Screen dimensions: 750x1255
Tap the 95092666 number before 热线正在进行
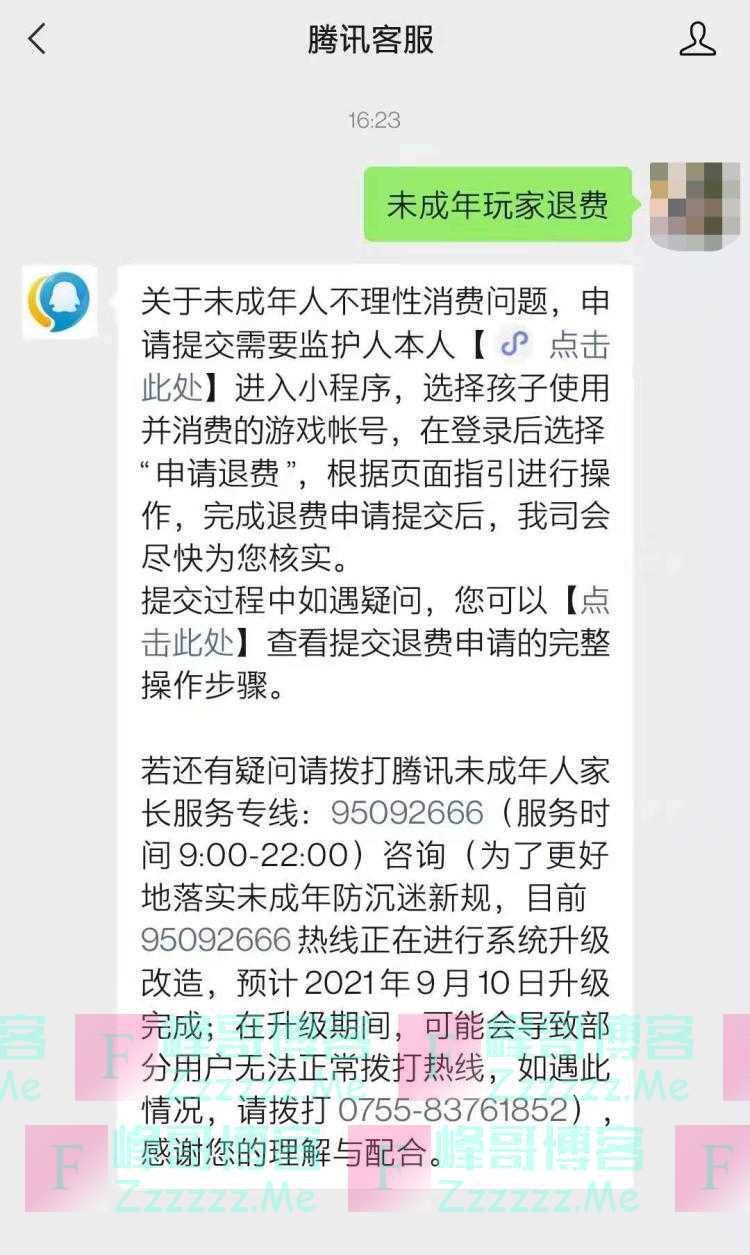(x=215, y=940)
